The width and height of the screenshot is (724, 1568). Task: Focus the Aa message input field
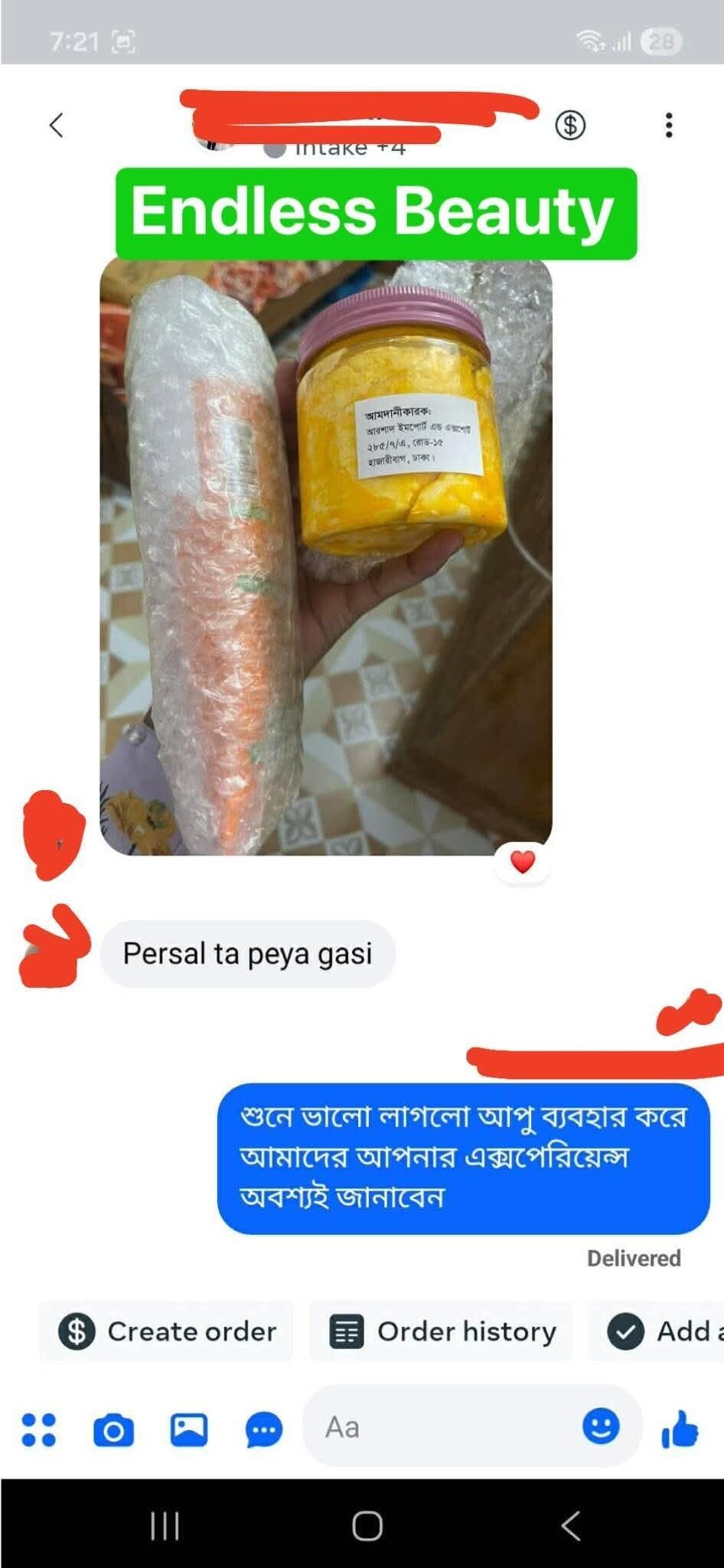444,1427
